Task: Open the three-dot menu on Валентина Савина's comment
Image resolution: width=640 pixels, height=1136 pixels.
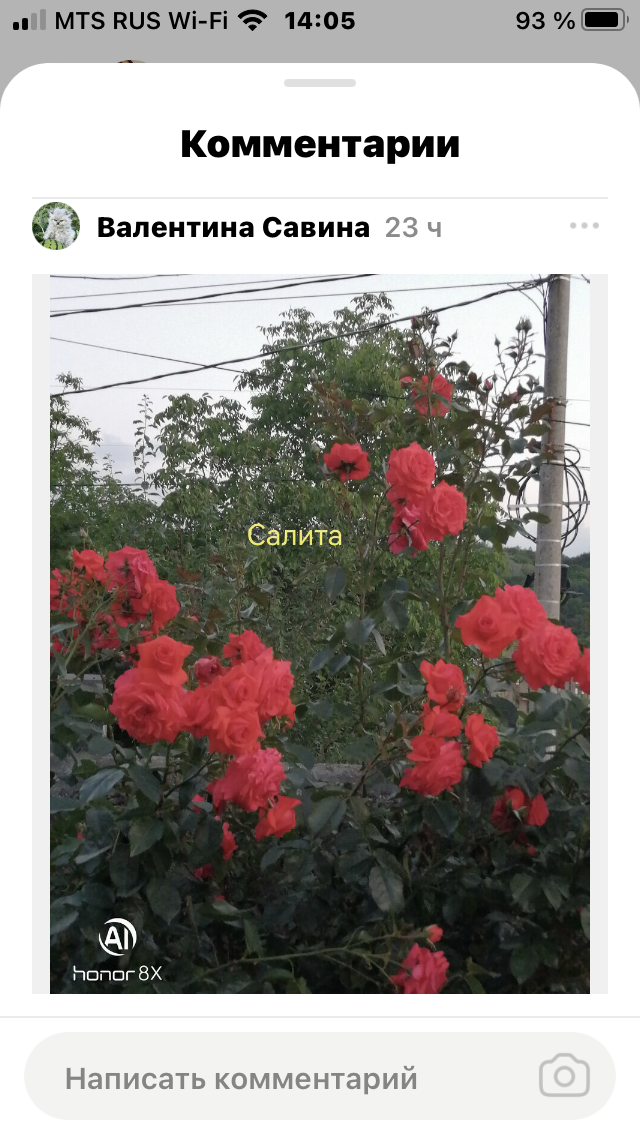Action: tap(584, 226)
